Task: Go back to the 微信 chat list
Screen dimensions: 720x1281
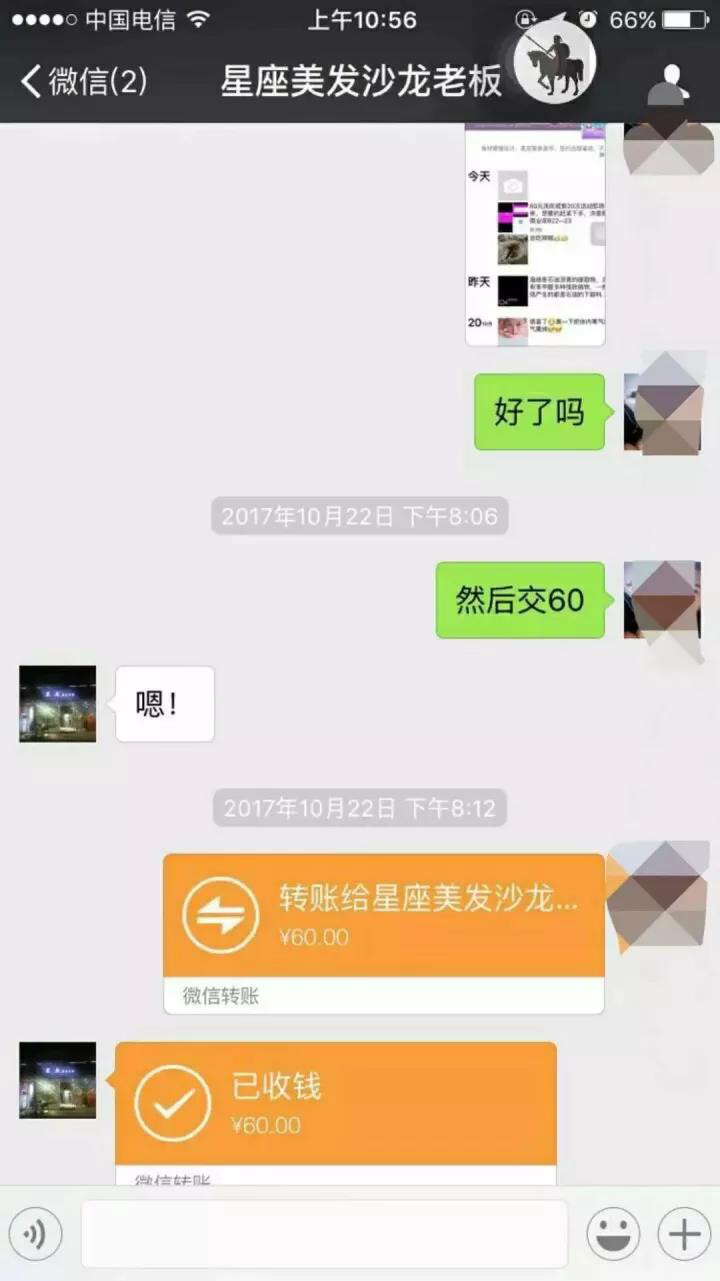Action: 82,81
